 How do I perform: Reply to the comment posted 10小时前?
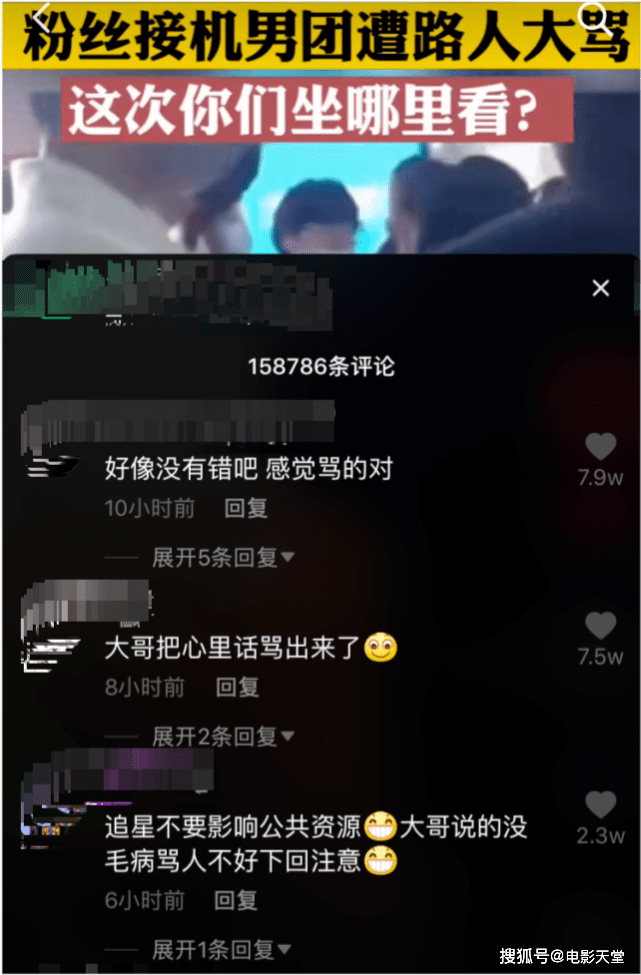(x=246, y=508)
